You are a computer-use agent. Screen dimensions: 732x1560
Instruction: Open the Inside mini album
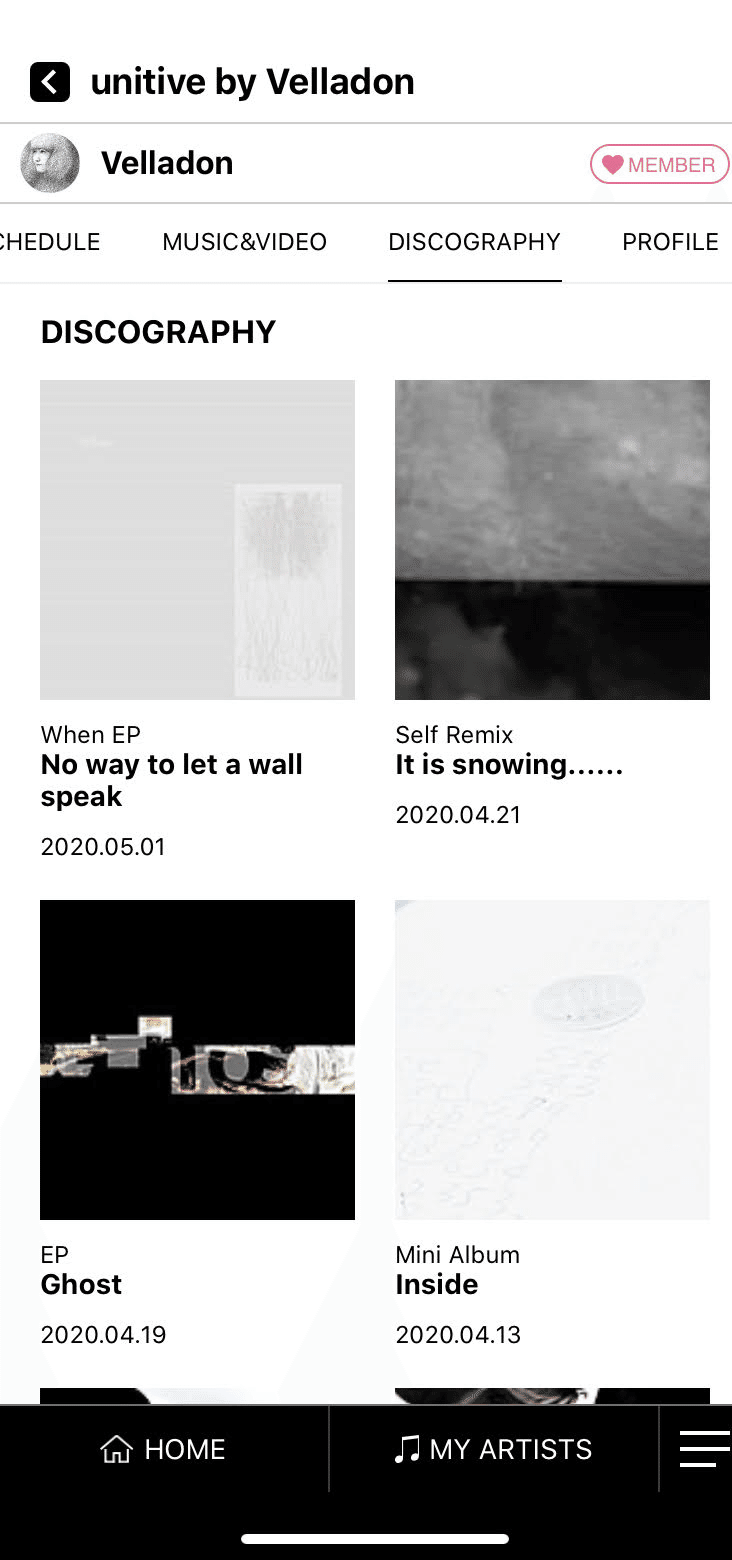(x=552, y=1059)
